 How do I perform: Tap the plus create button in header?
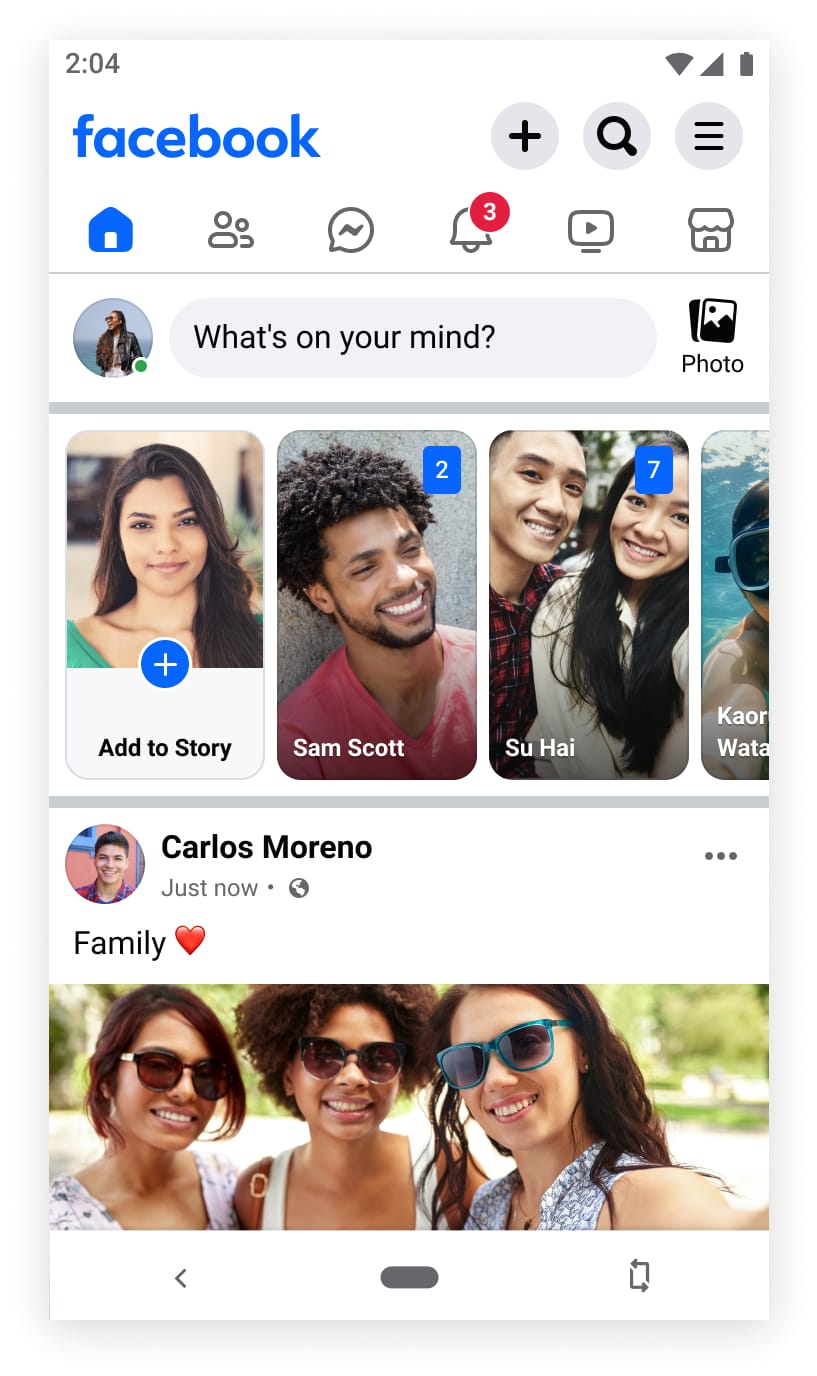tap(524, 136)
